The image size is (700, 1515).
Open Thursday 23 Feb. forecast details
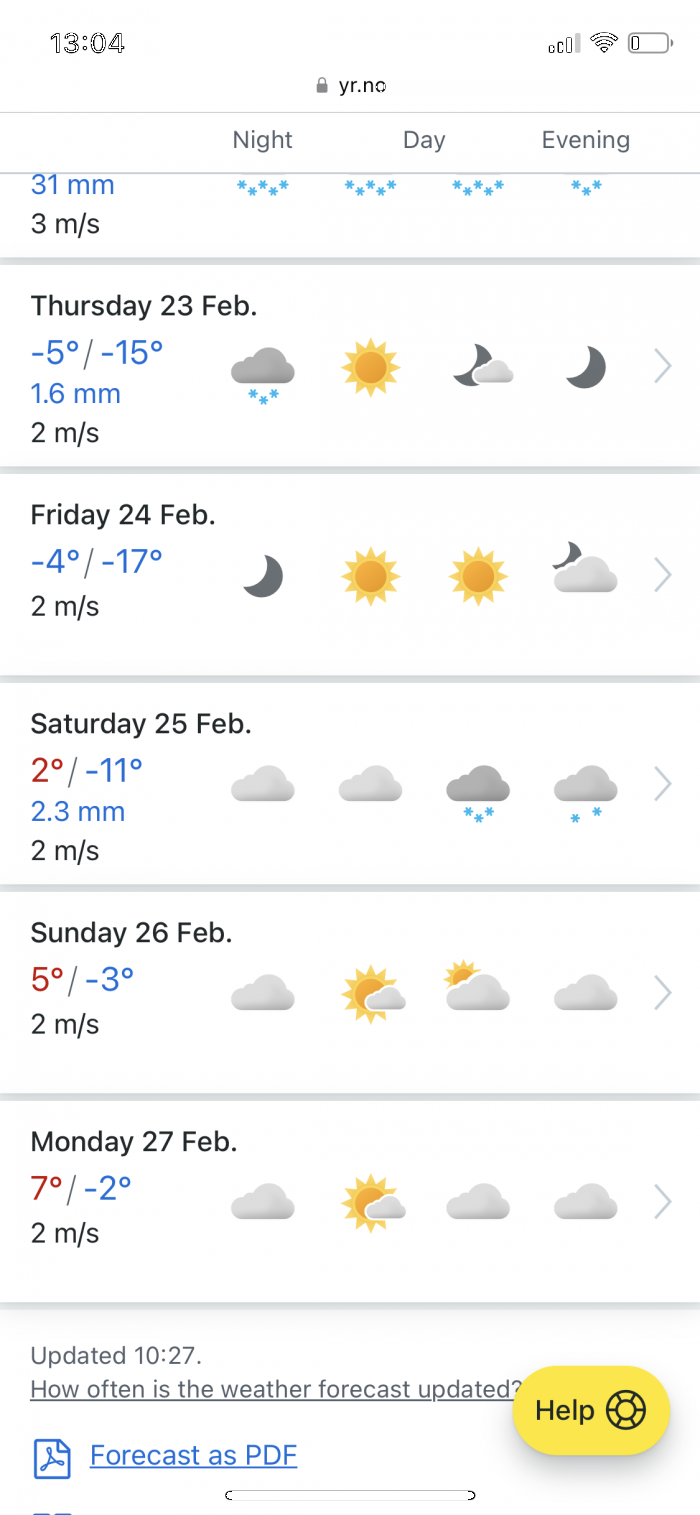coord(350,367)
